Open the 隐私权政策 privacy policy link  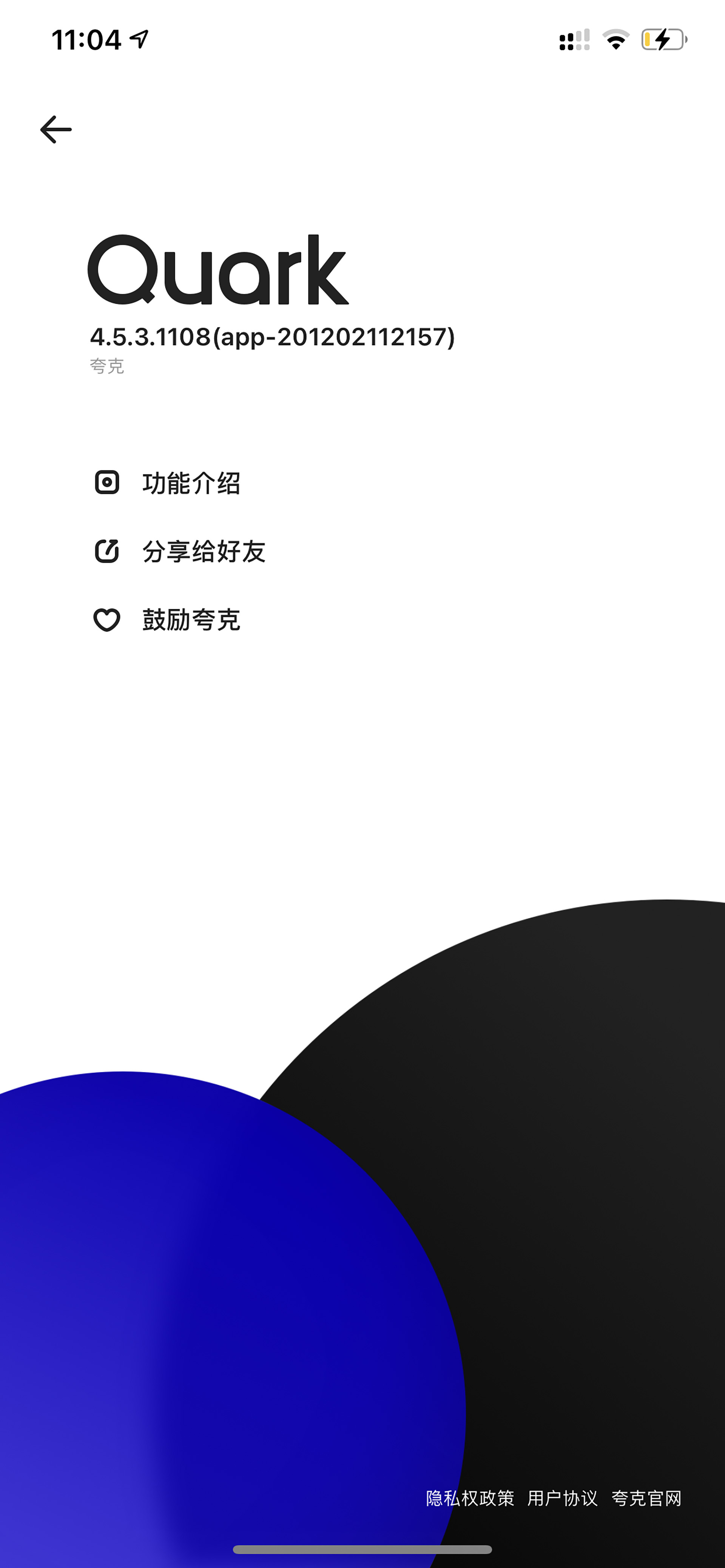pos(470,1497)
